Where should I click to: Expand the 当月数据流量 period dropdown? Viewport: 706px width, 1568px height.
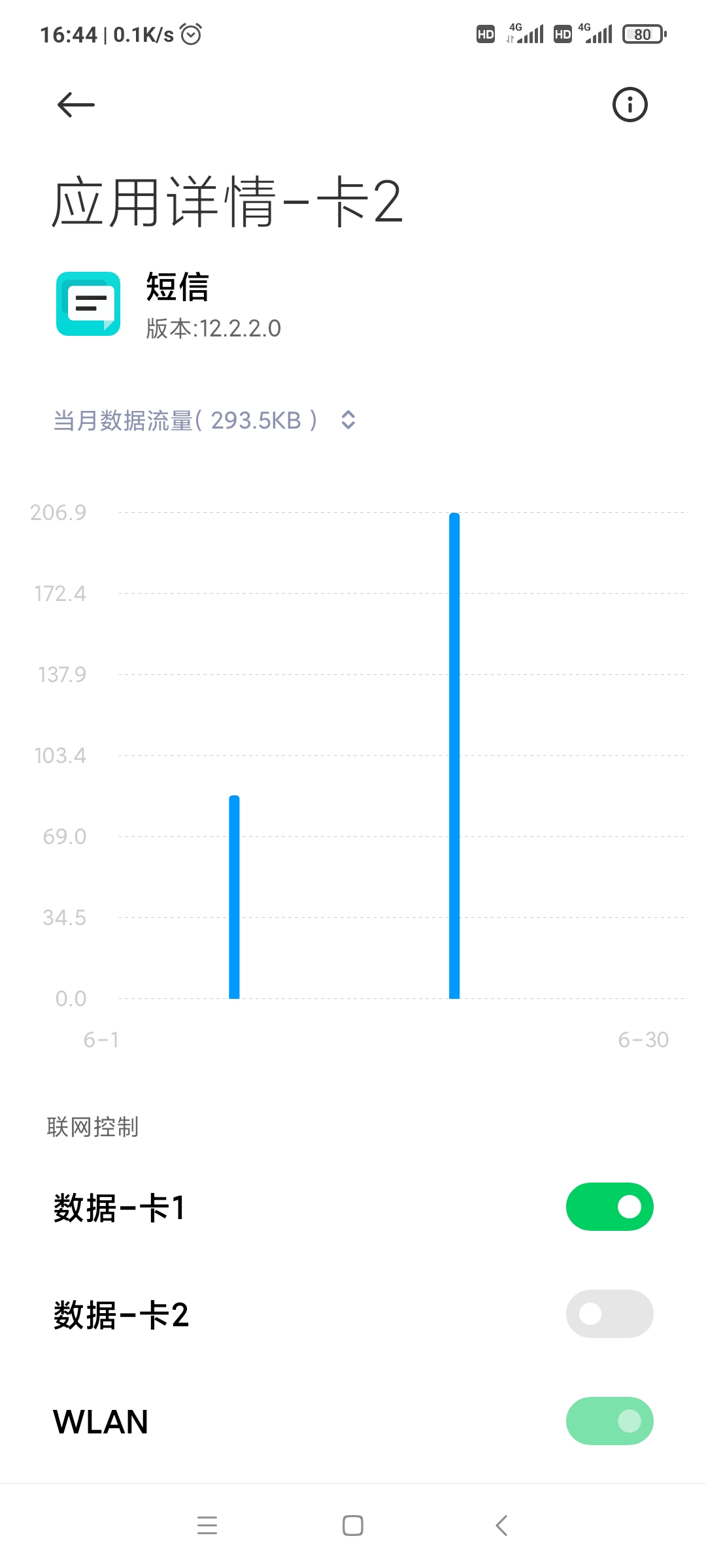tap(205, 420)
